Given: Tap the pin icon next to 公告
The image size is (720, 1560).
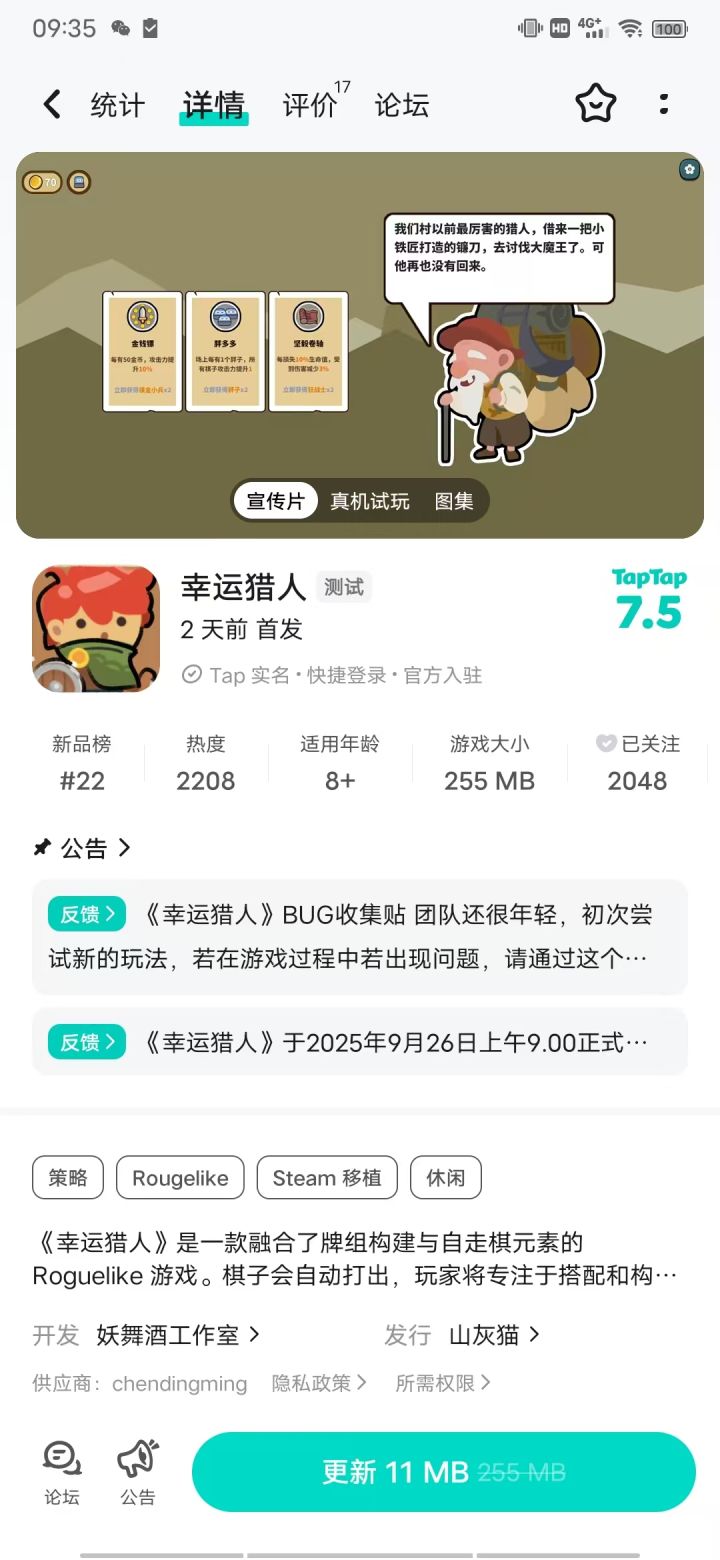Looking at the screenshot, I should pyautogui.click(x=40, y=847).
